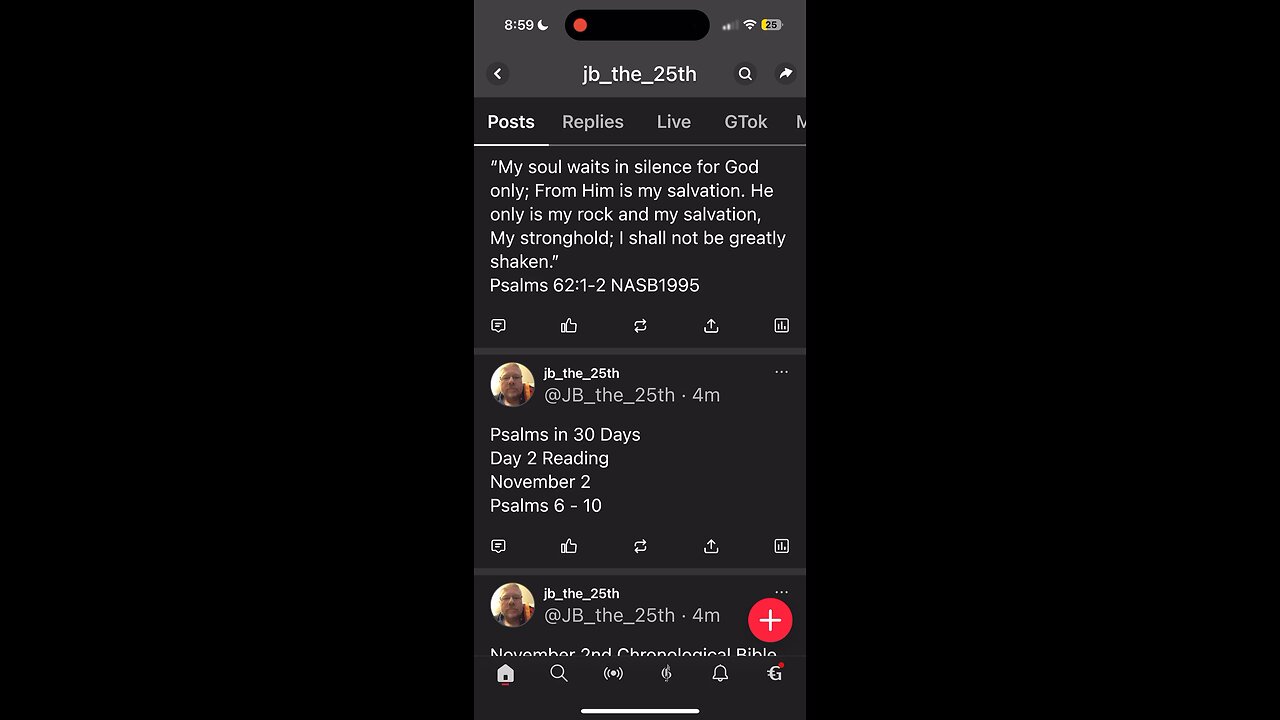Image resolution: width=1280 pixels, height=720 pixels.
Task: Compose a new post with plus button
Action: click(x=770, y=621)
